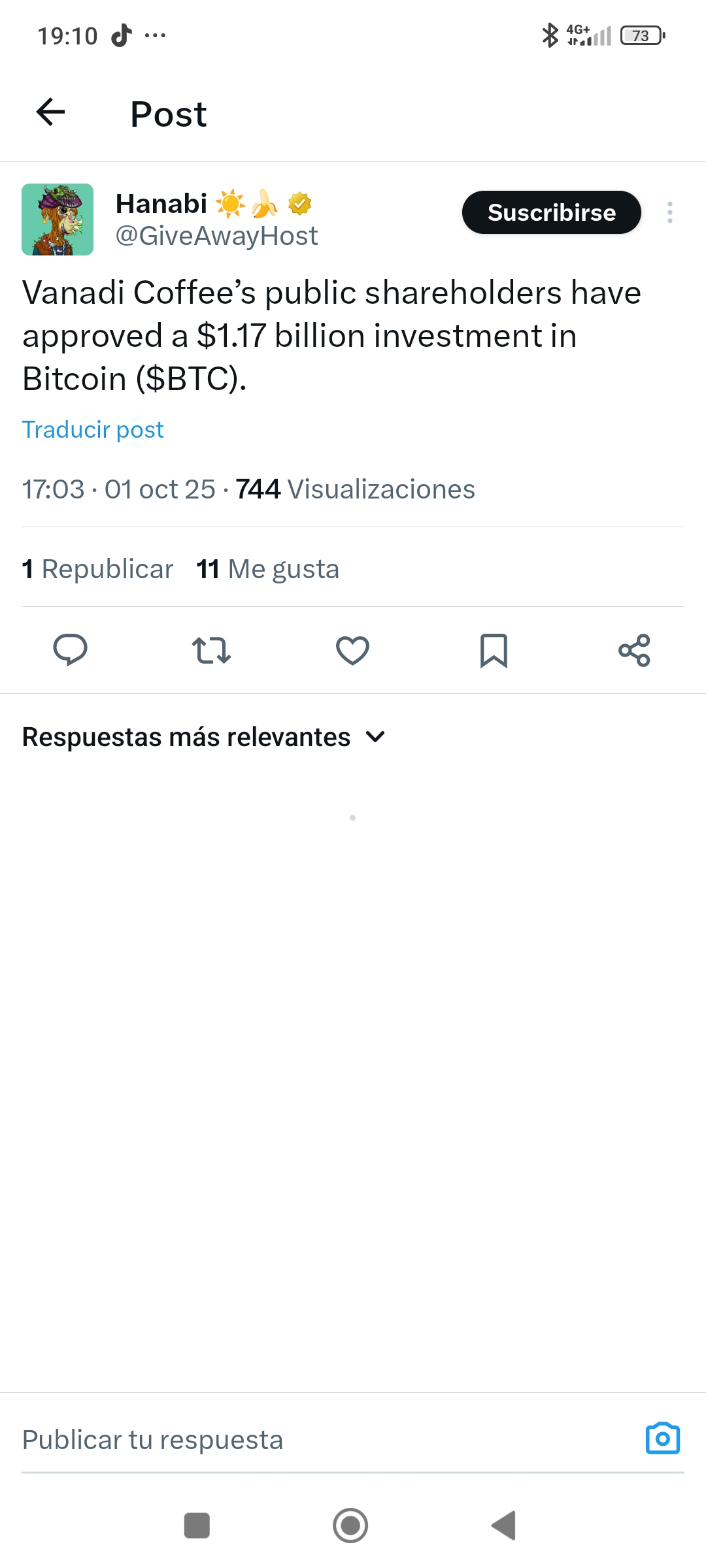Open the camera icon to attach a photo
Viewport: 706px width, 1568px height.
[x=662, y=1439]
